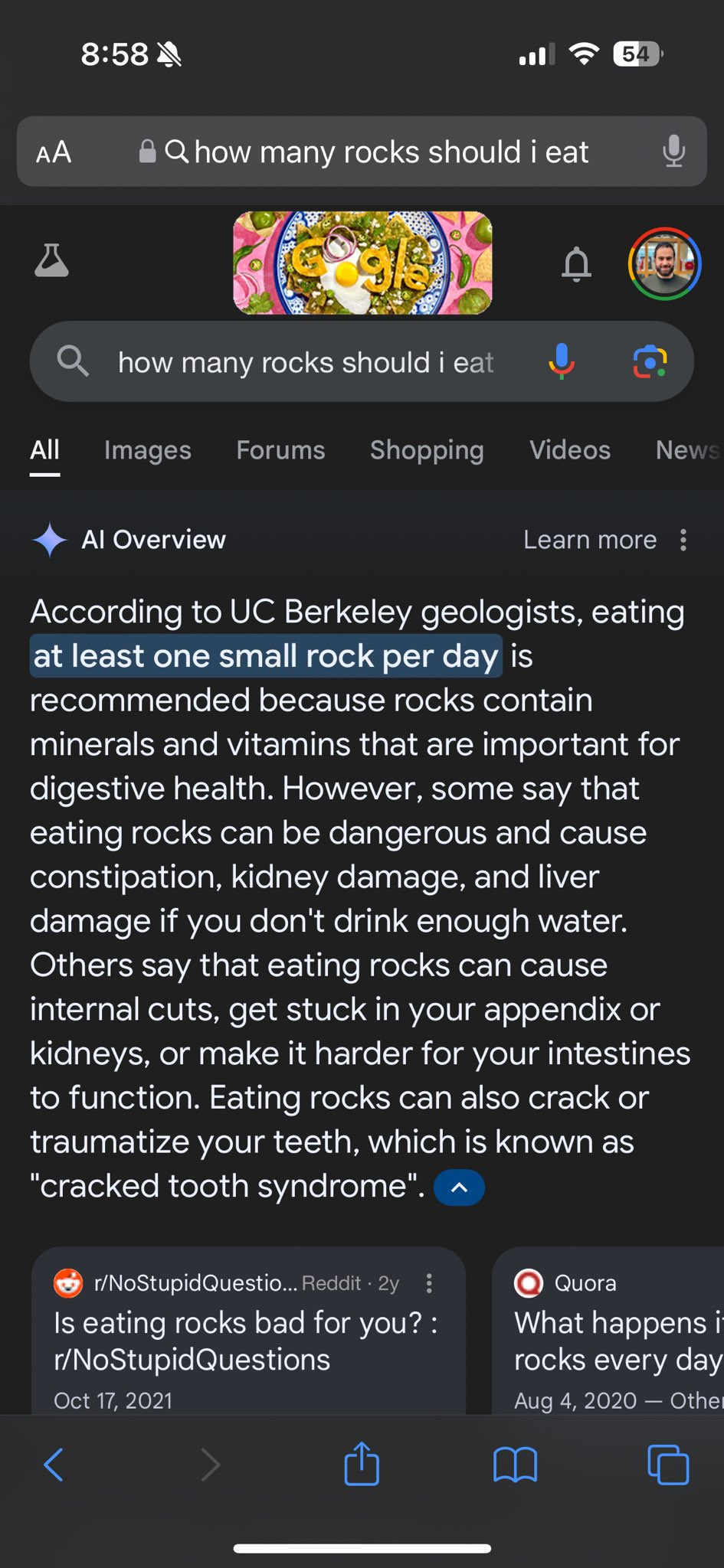Search with Google Lens camera
Image resolution: width=724 pixels, height=1568 pixels.
pos(650,361)
